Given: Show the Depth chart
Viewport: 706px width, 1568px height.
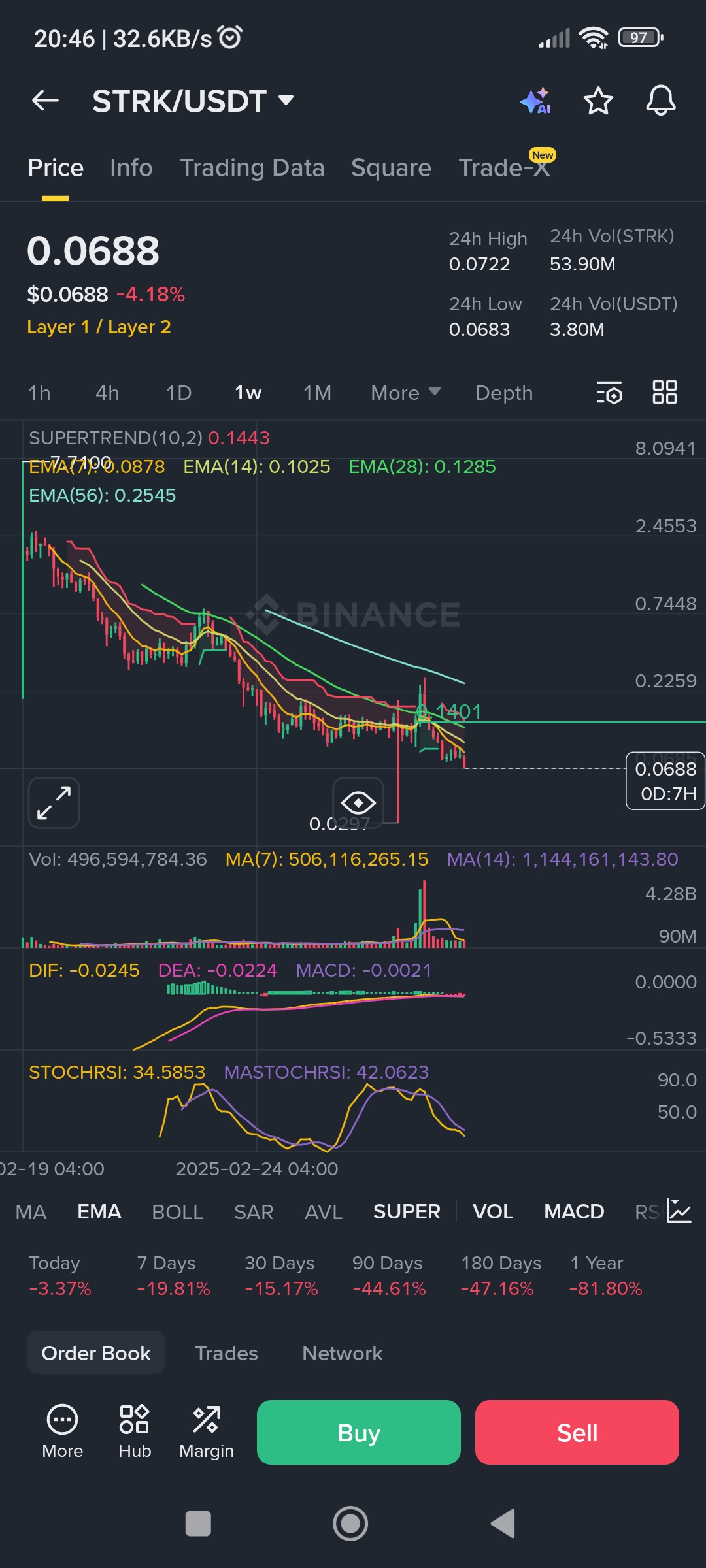Looking at the screenshot, I should tap(503, 393).
